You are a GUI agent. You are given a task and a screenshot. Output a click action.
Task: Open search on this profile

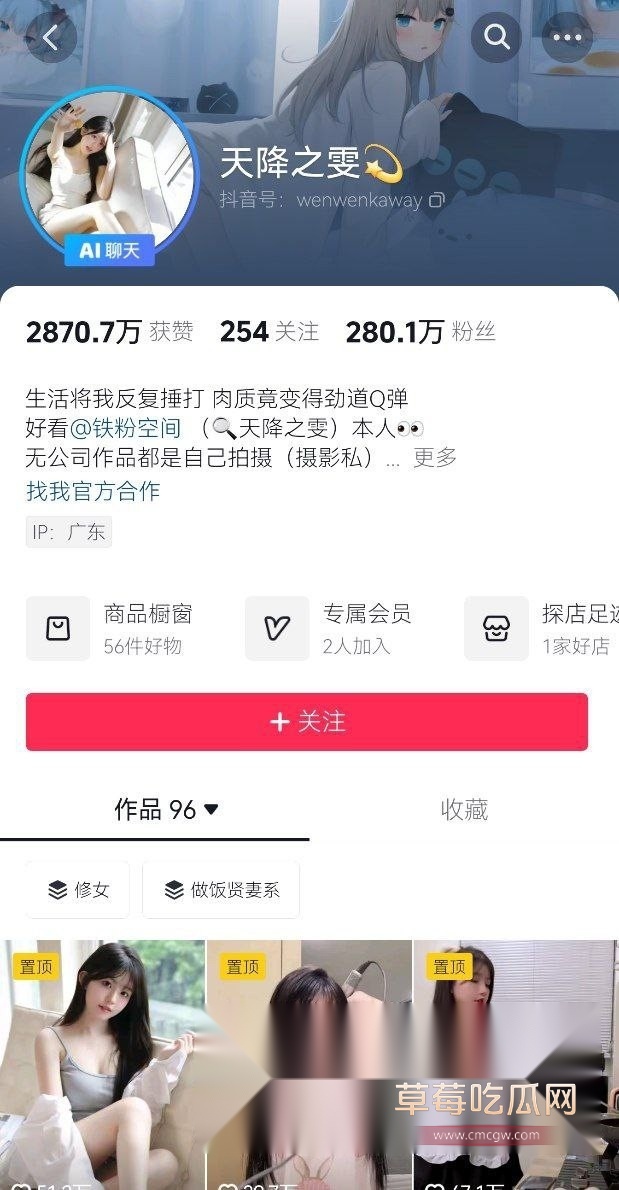pyautogui.click(x=496, y=36)
